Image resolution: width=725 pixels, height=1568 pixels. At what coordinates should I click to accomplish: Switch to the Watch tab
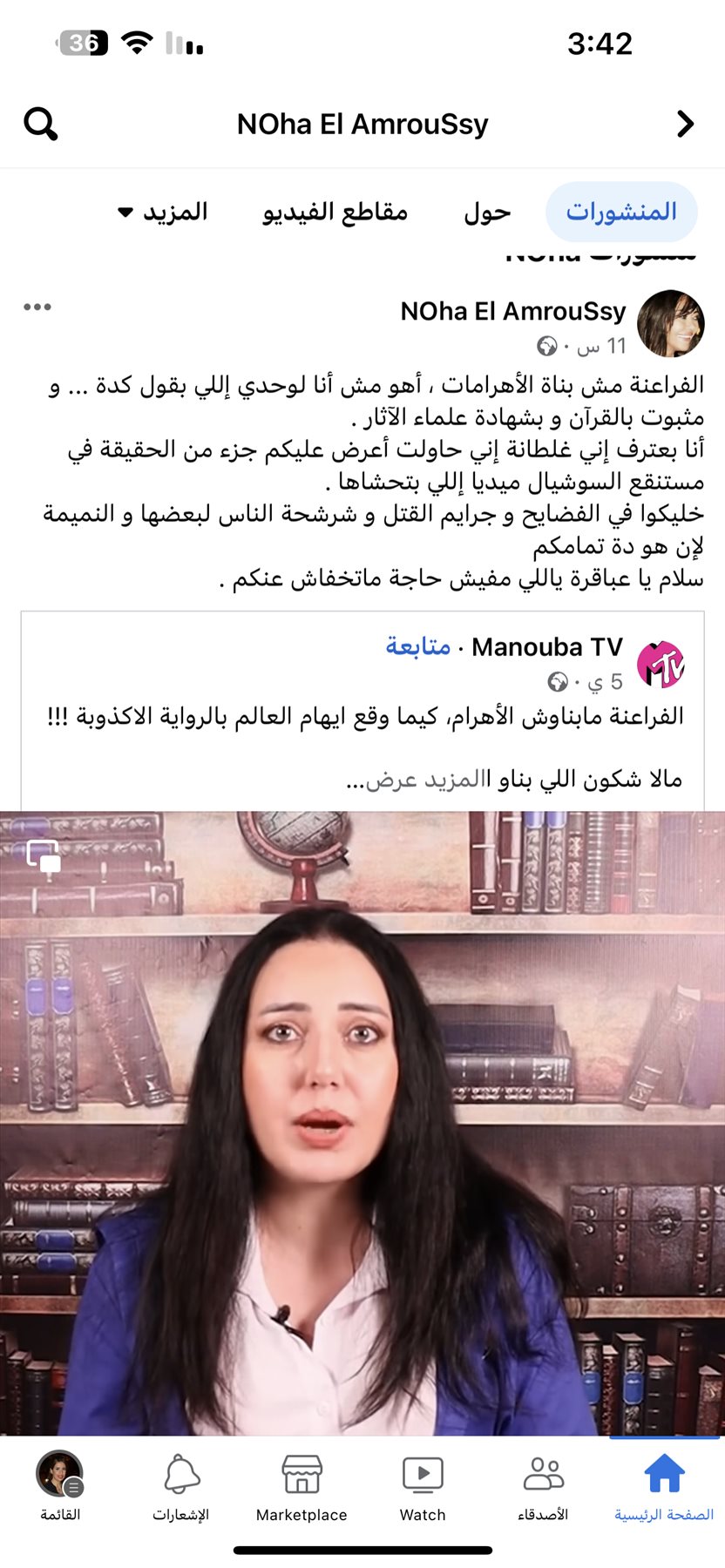click(x=423, y=1489)
